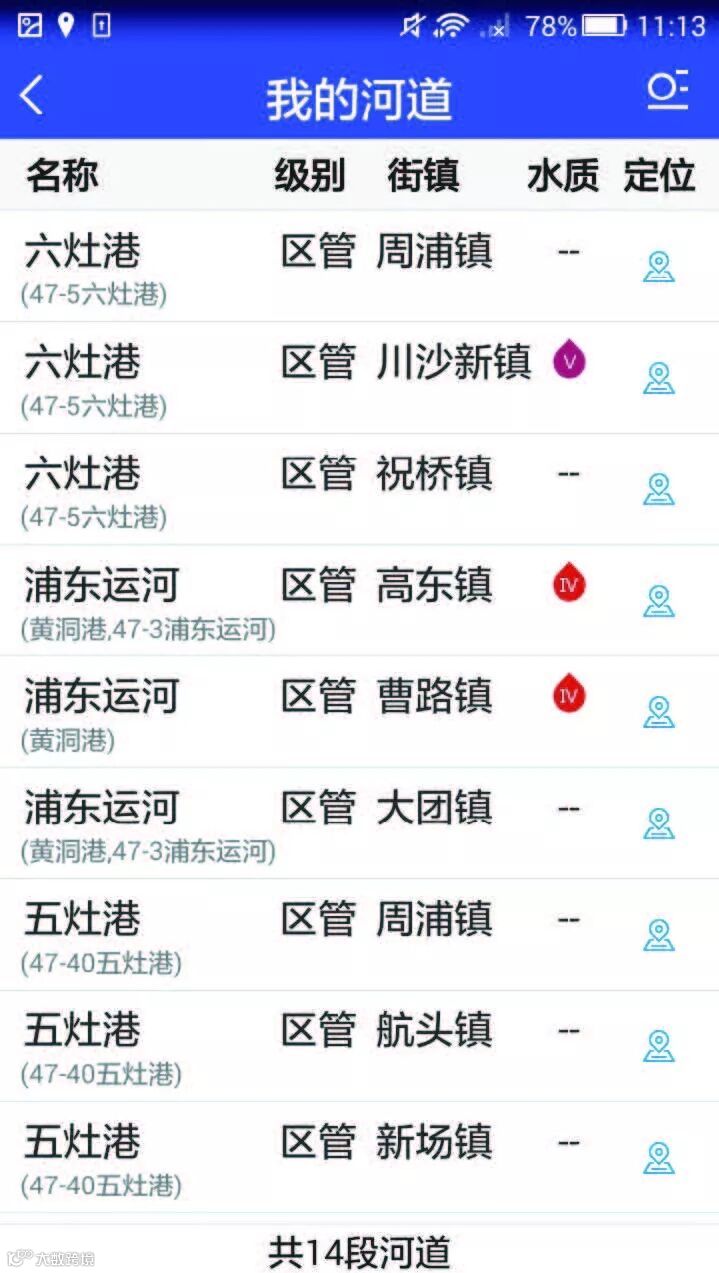Locate 浦东运河 大团镇 with its pin icon
This screenshot has height=1273, width=719.
[658, 824]
